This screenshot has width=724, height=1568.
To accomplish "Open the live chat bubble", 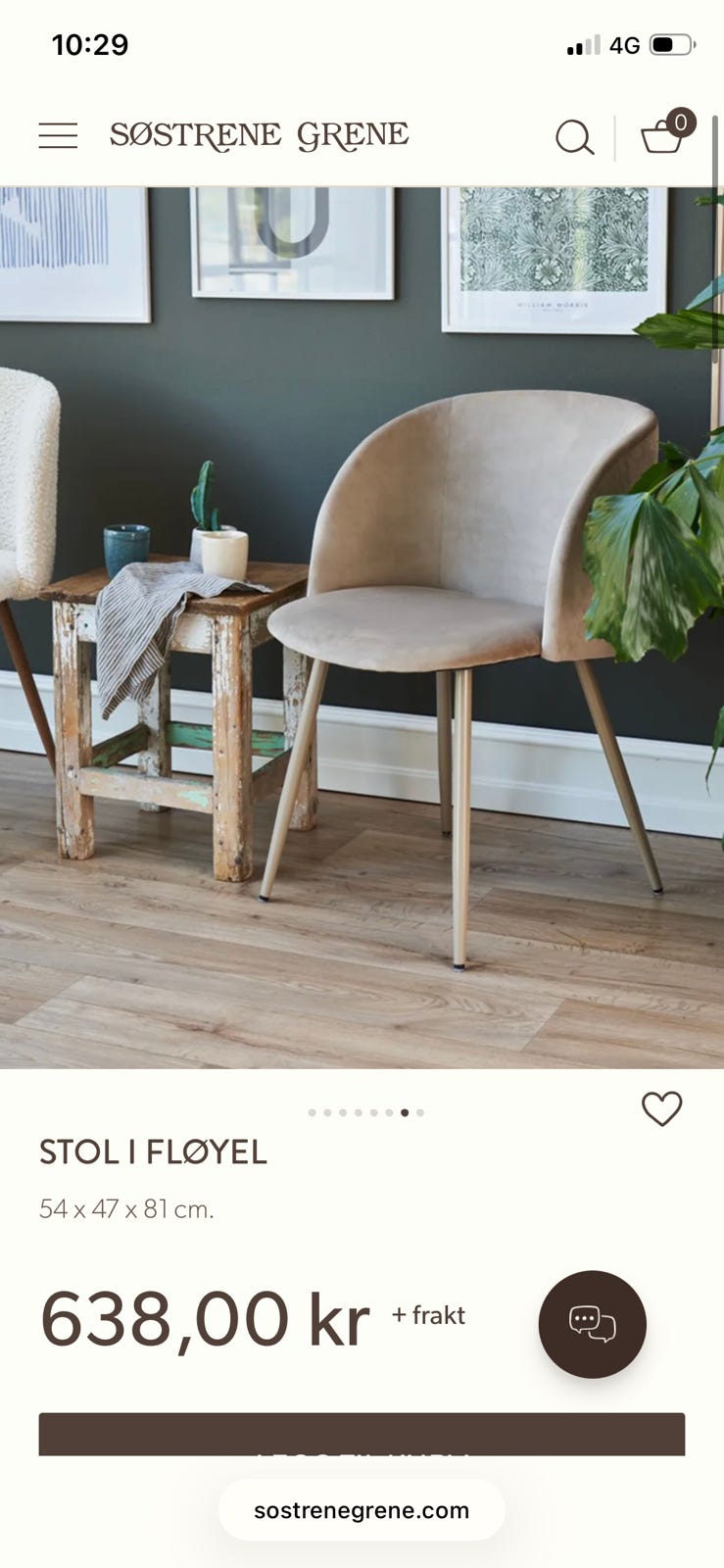I will [x=592, y=1324].
